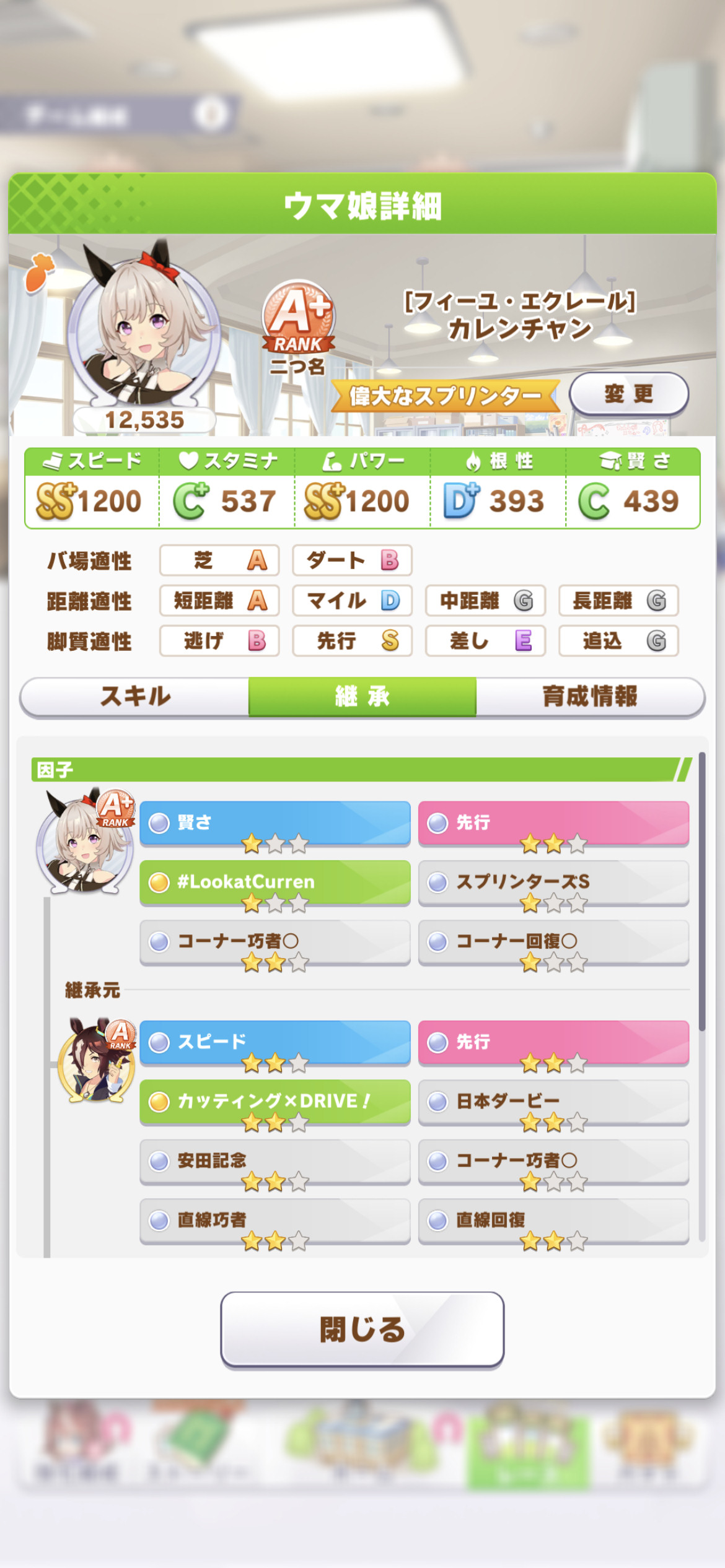Open the 育成情報 tab
Viewport: 725px width, 1568px height.
[x=590, y=696]
